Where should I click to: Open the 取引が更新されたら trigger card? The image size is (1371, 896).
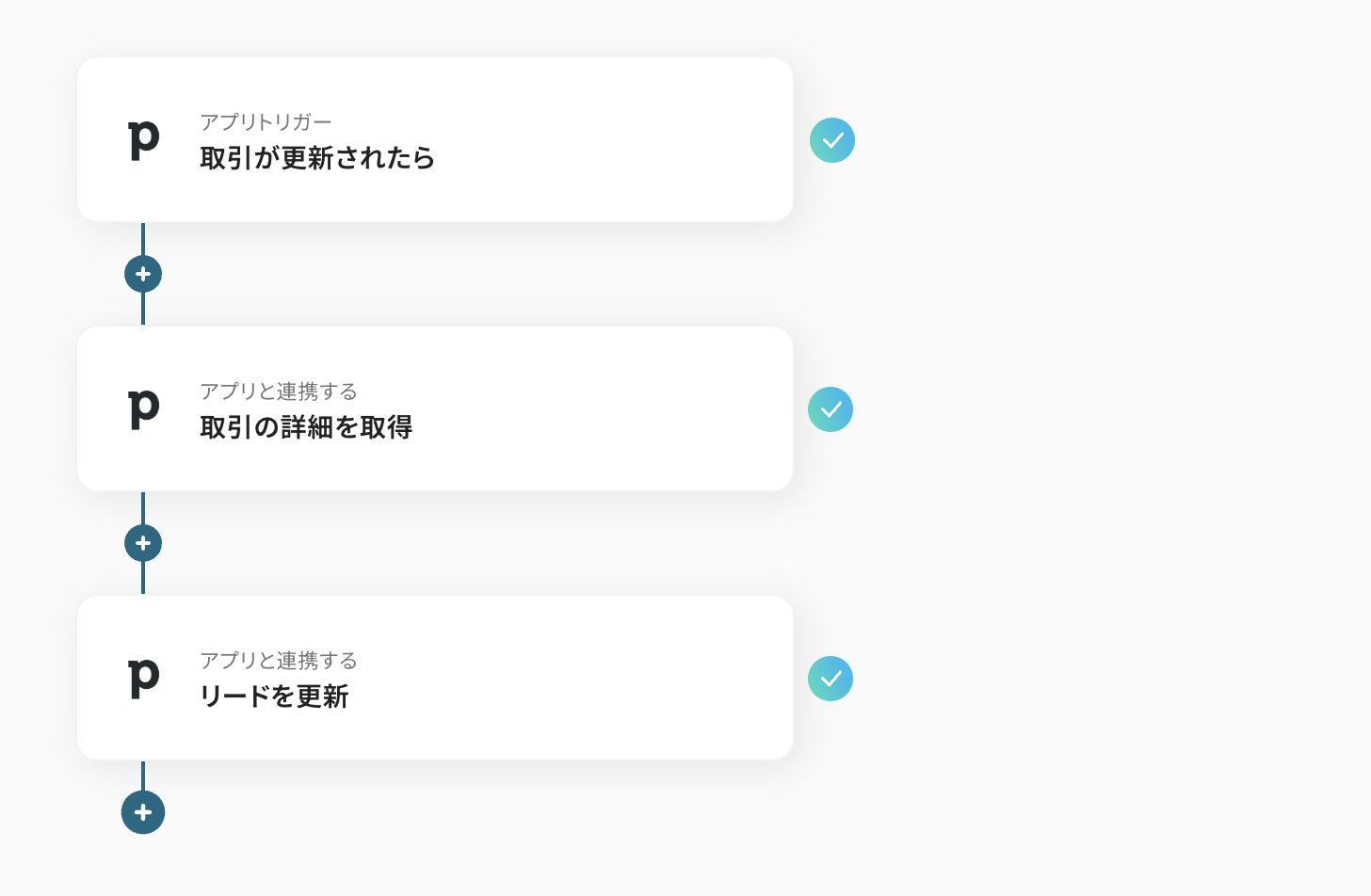coord(434,139)
